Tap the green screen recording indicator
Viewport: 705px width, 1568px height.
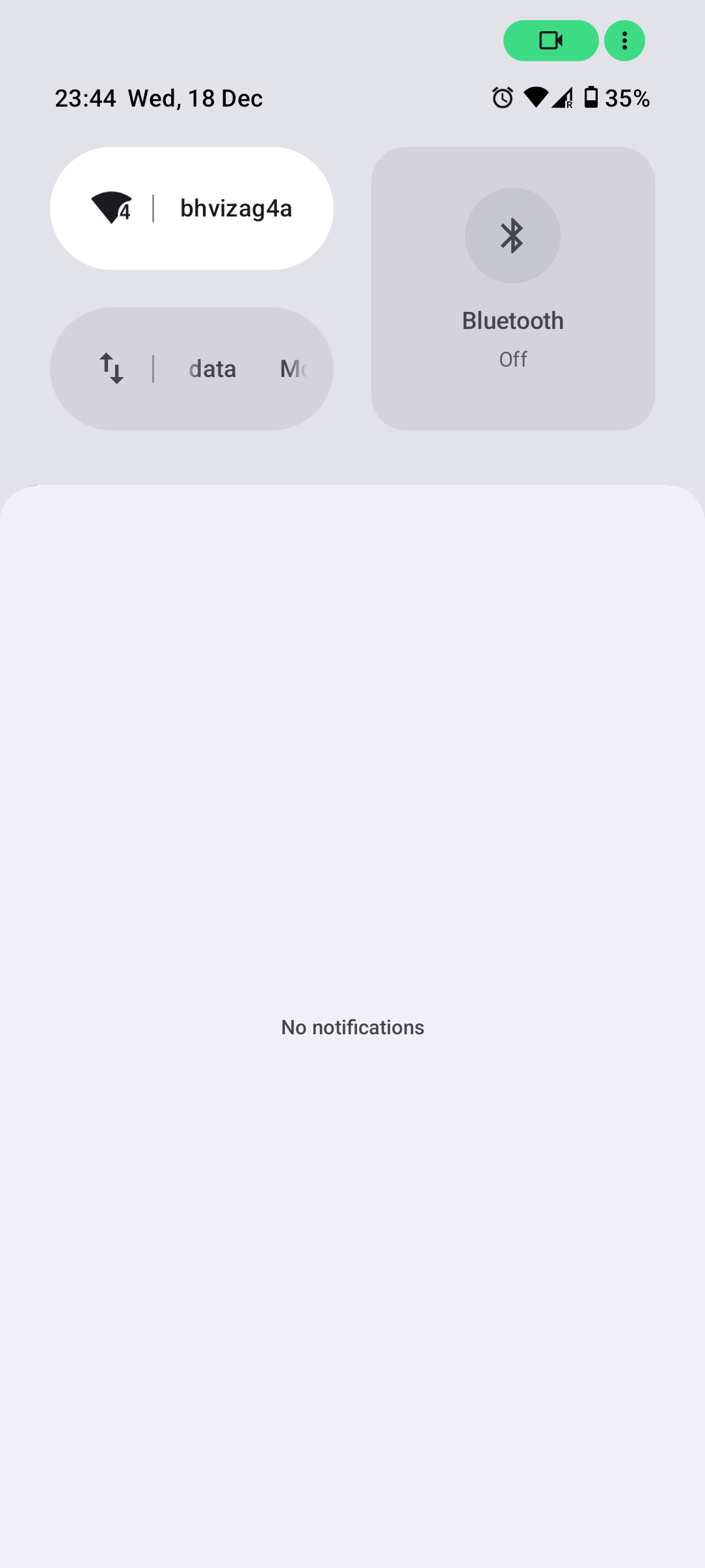[551, 40]
